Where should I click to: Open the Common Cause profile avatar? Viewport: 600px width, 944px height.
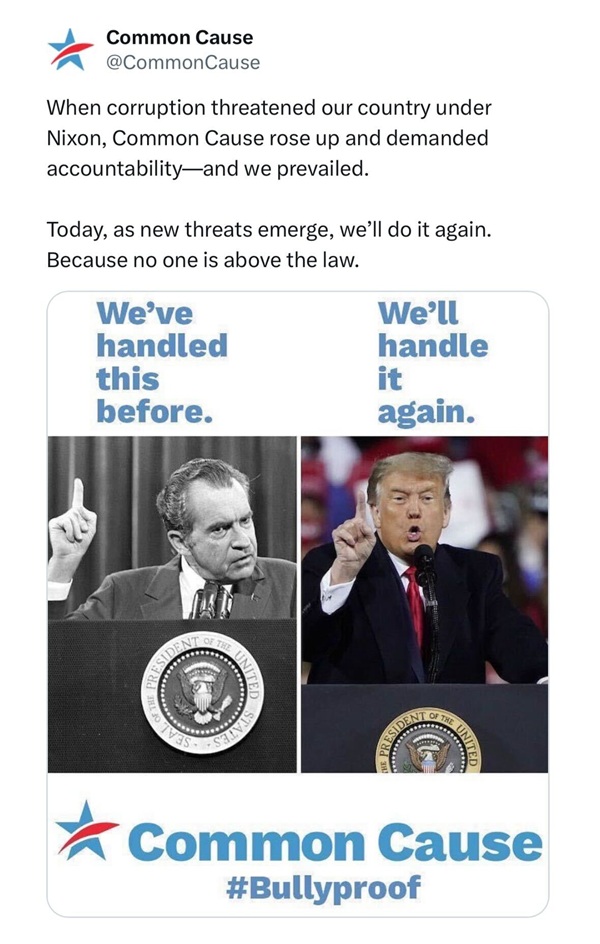(69, 50)
